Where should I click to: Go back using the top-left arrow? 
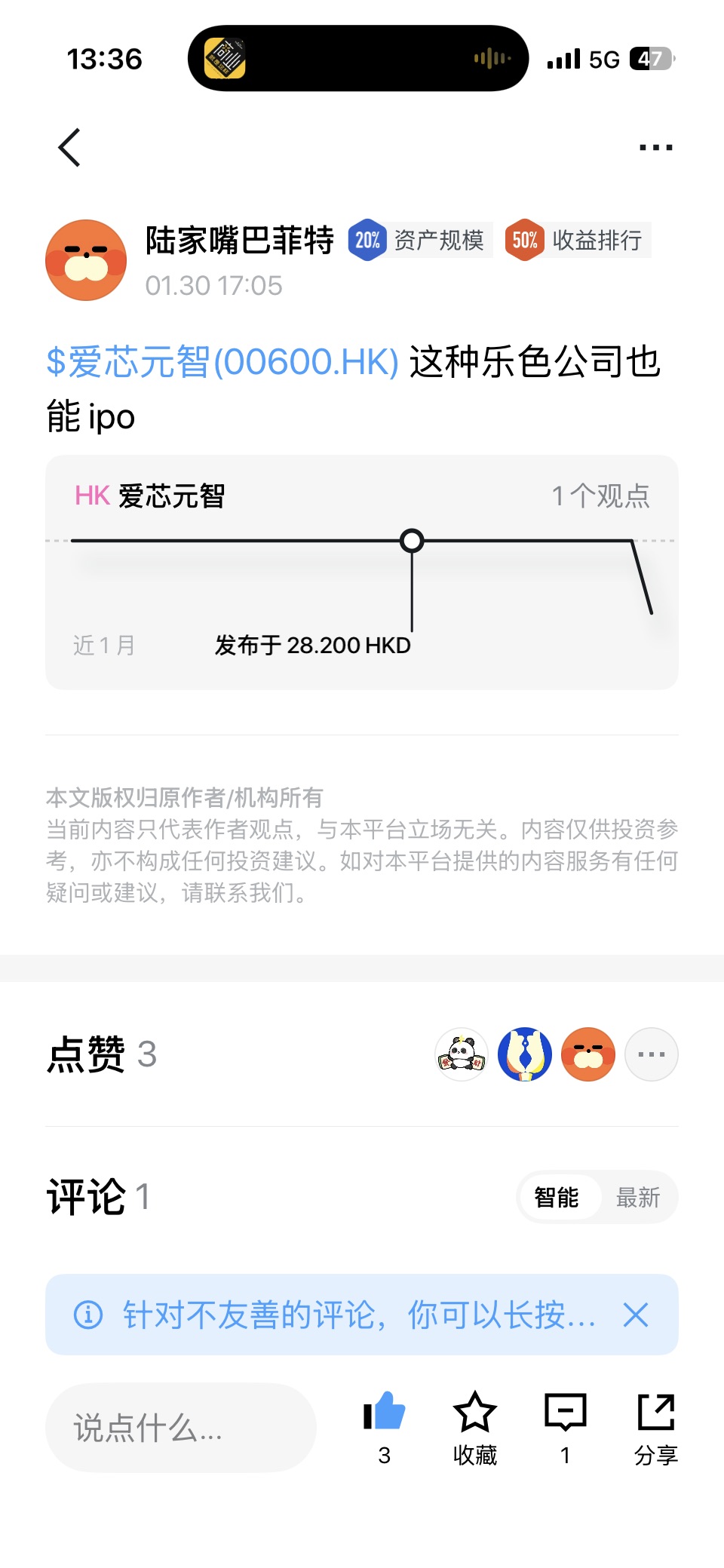coord(69,147)
